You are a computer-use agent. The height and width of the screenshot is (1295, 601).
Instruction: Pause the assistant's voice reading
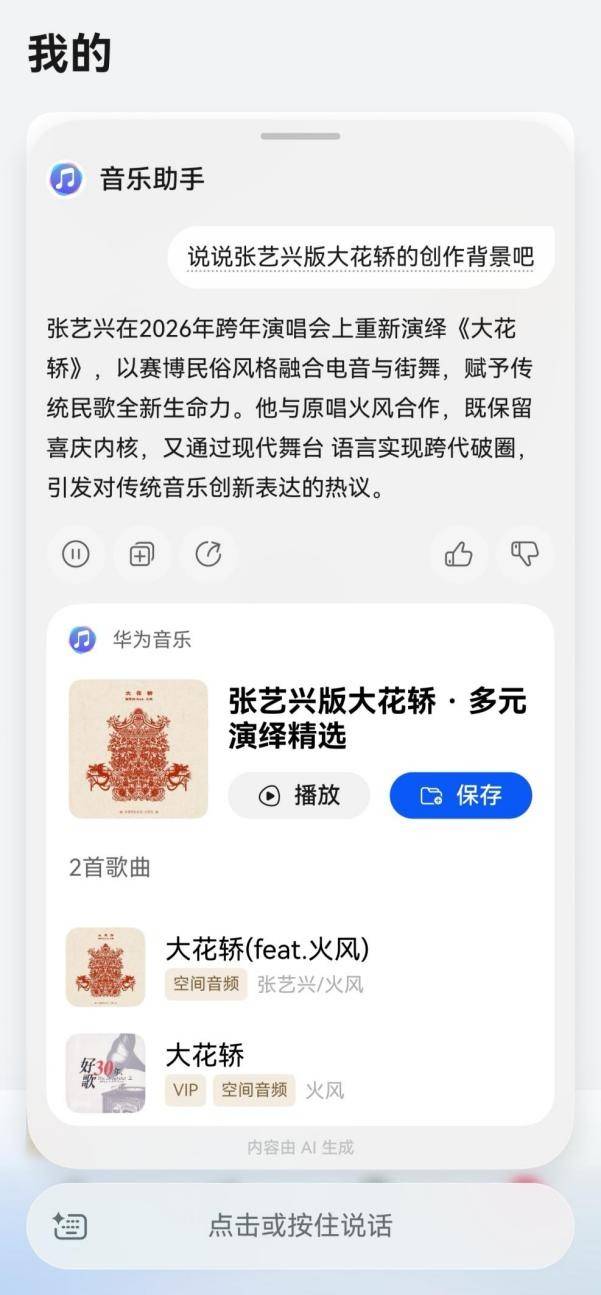76,554
